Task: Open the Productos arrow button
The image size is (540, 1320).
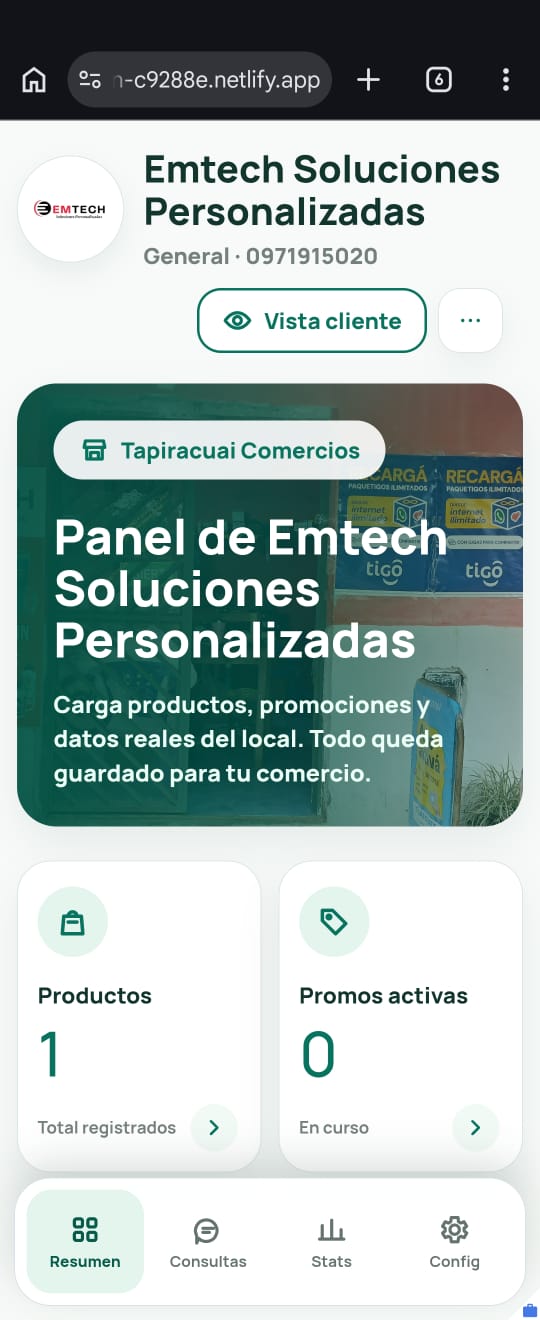Action: (213, 1127)
